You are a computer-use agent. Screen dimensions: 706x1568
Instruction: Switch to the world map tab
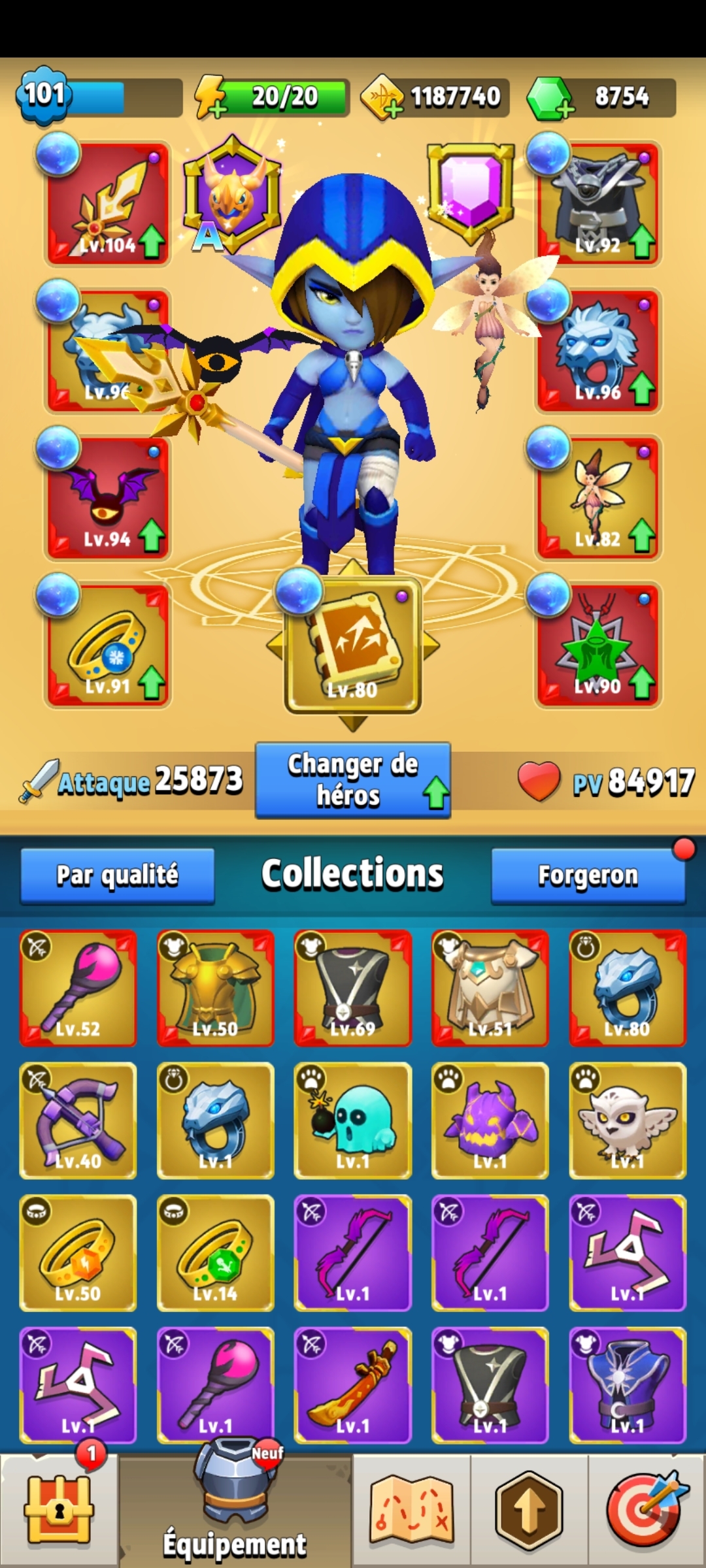tap(412, 1510)
